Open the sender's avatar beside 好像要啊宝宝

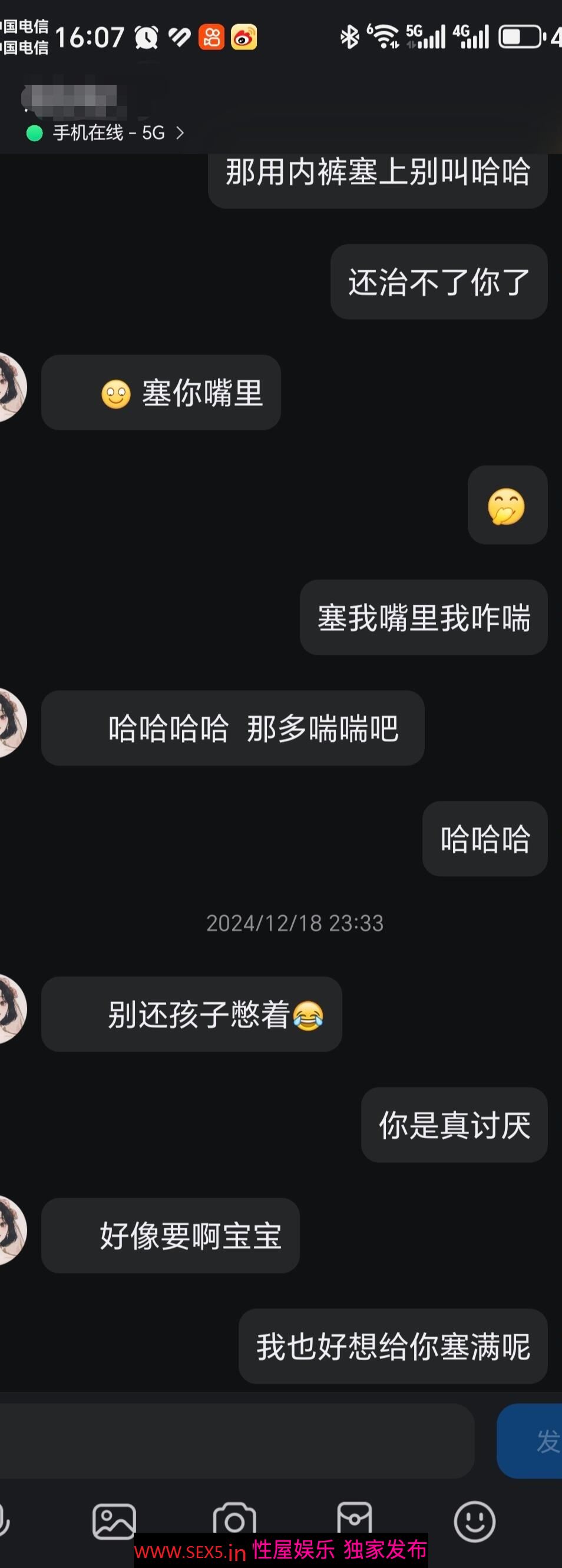[x=11, y=1230]
